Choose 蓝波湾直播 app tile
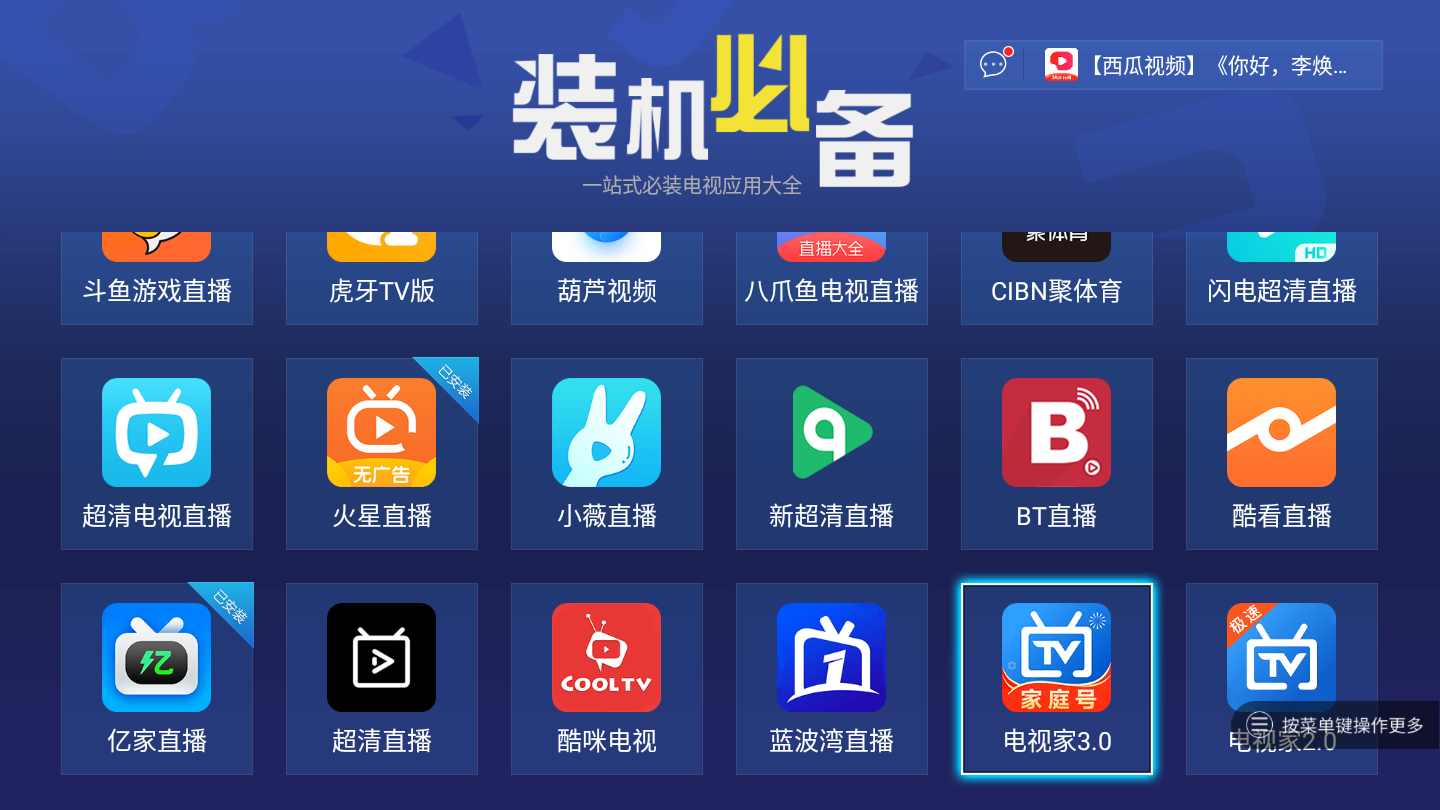 [x=832, y=678]
